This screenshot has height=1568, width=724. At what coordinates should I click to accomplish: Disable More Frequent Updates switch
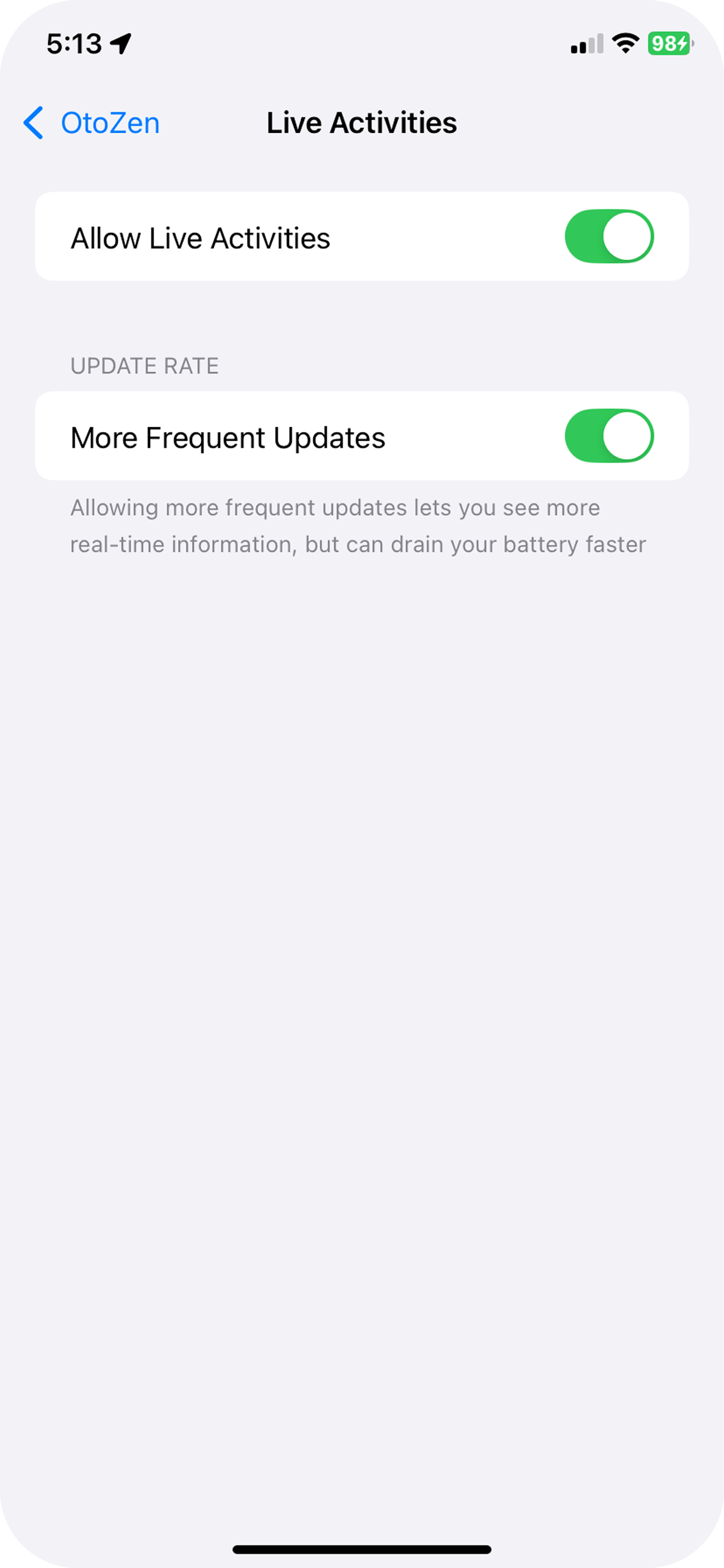pyautogui.click(x=609, y=436)
